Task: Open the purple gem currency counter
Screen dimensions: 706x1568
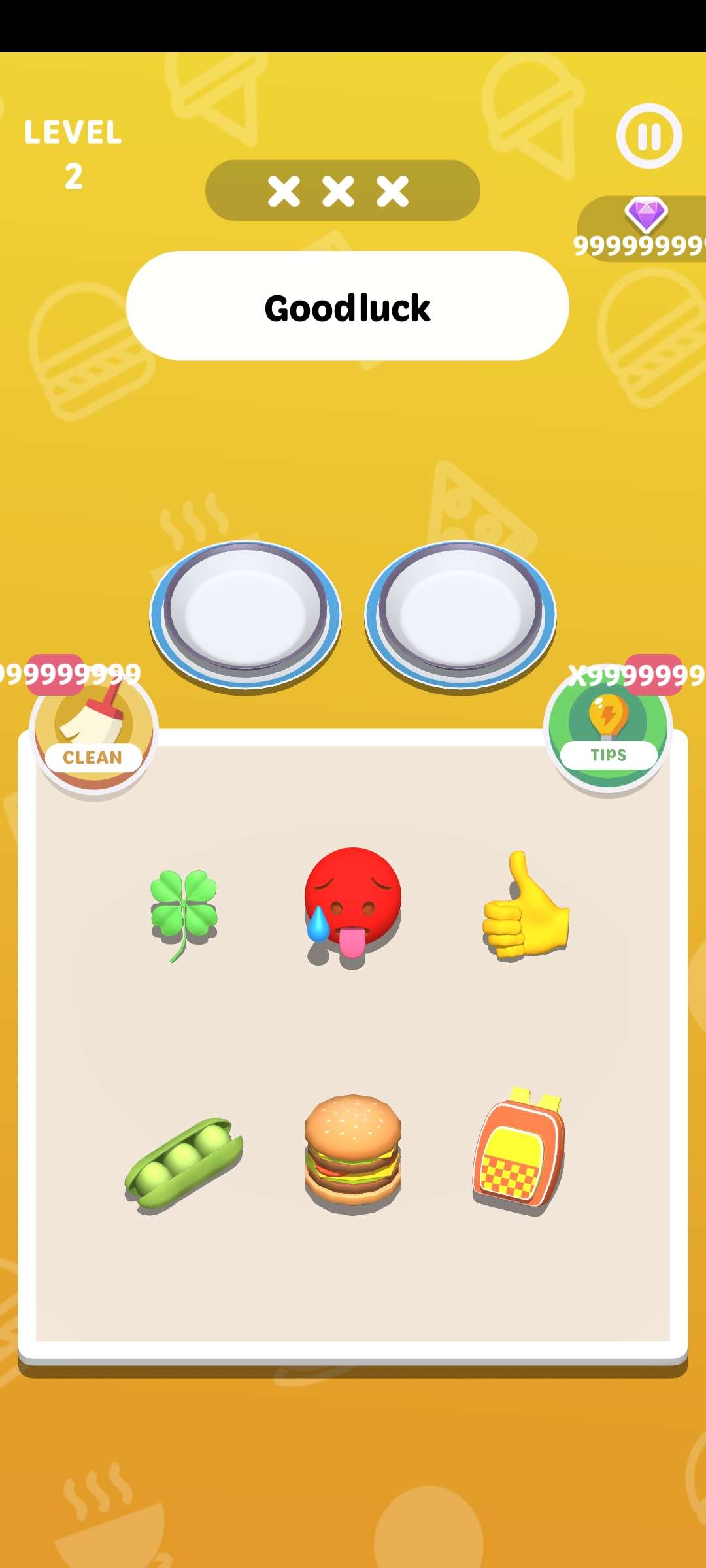Action: click(644, 229)
